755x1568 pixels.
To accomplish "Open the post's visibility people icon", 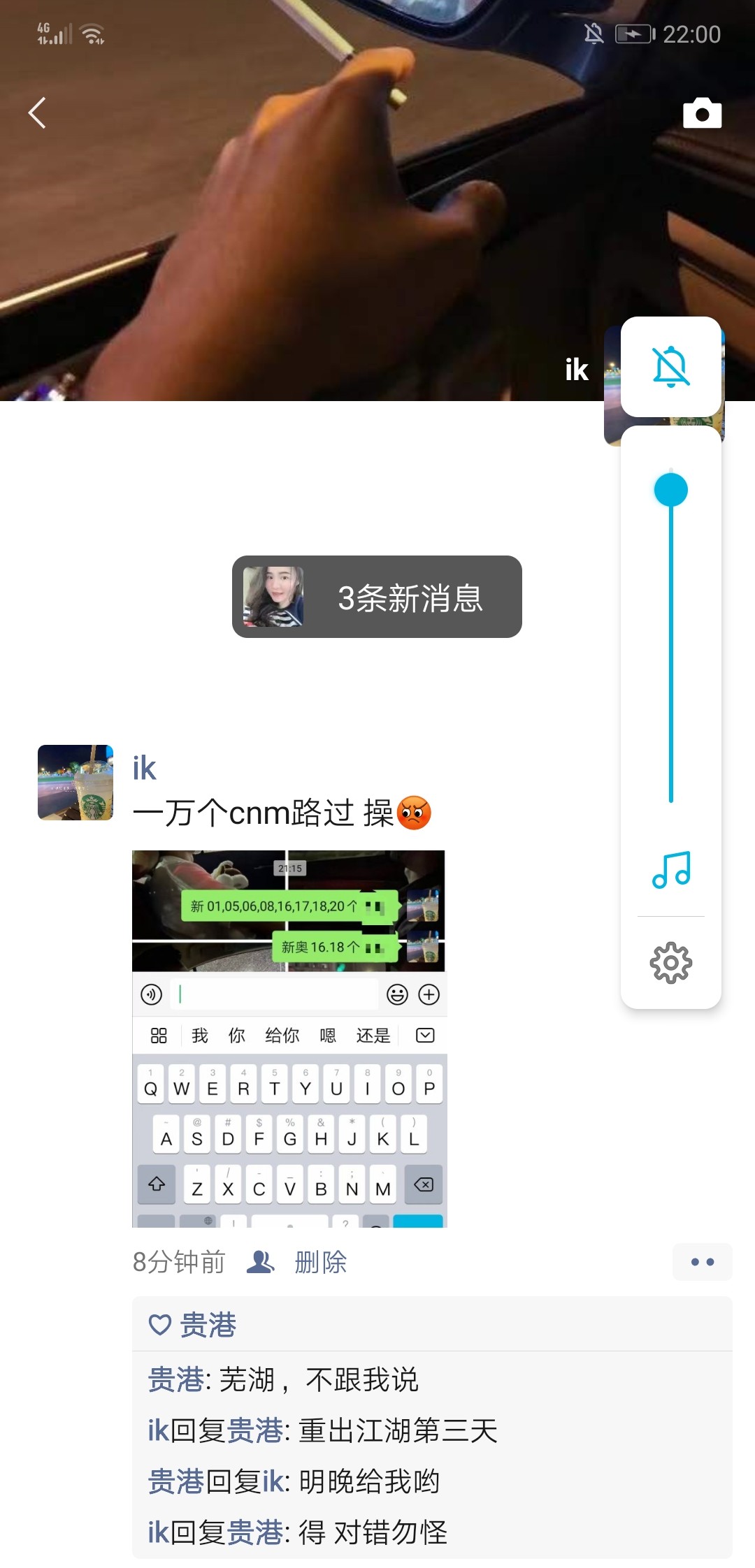I will click(x=260, y=1262).
